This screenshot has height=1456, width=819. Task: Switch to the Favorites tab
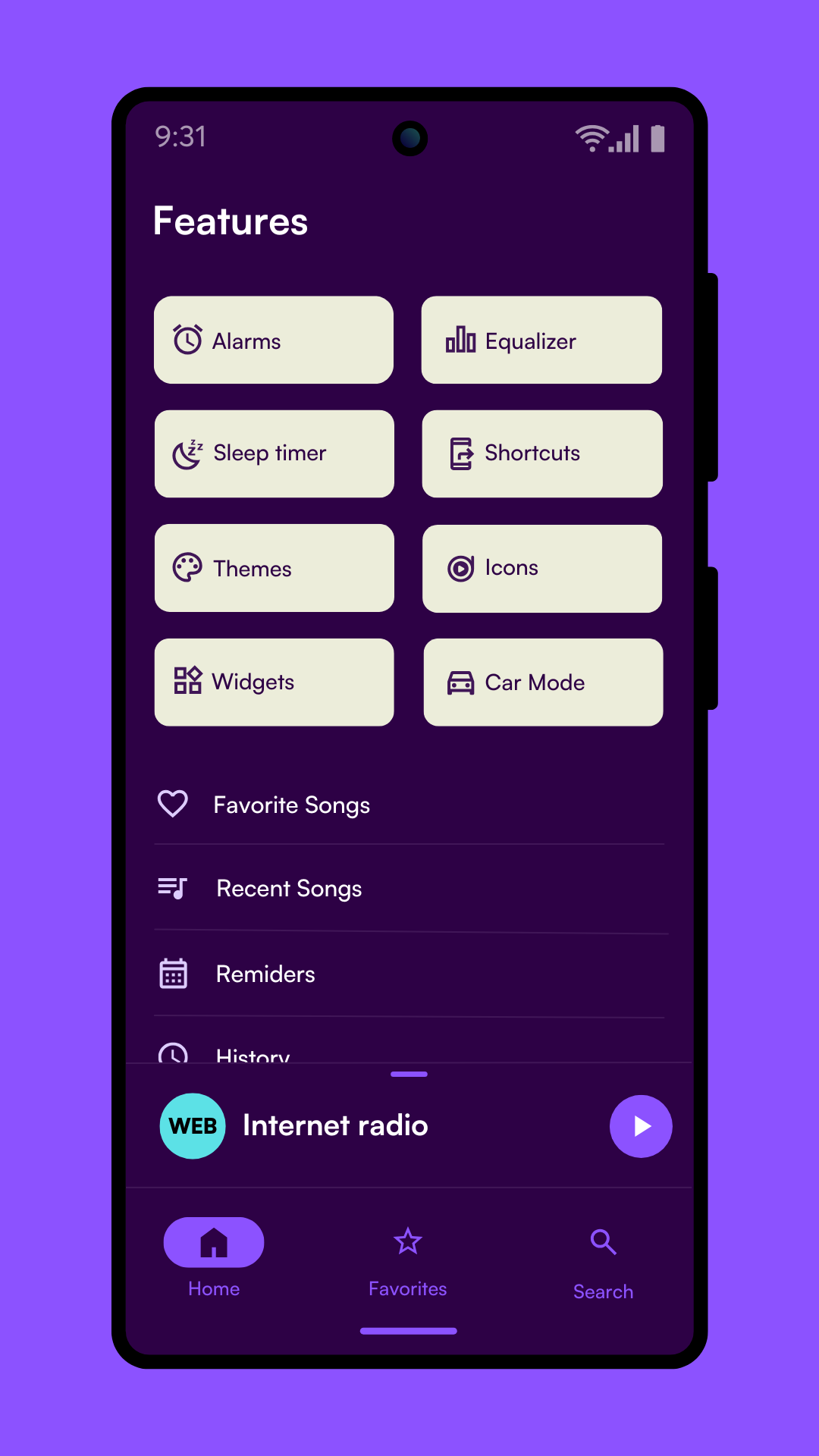[408, 1260]
